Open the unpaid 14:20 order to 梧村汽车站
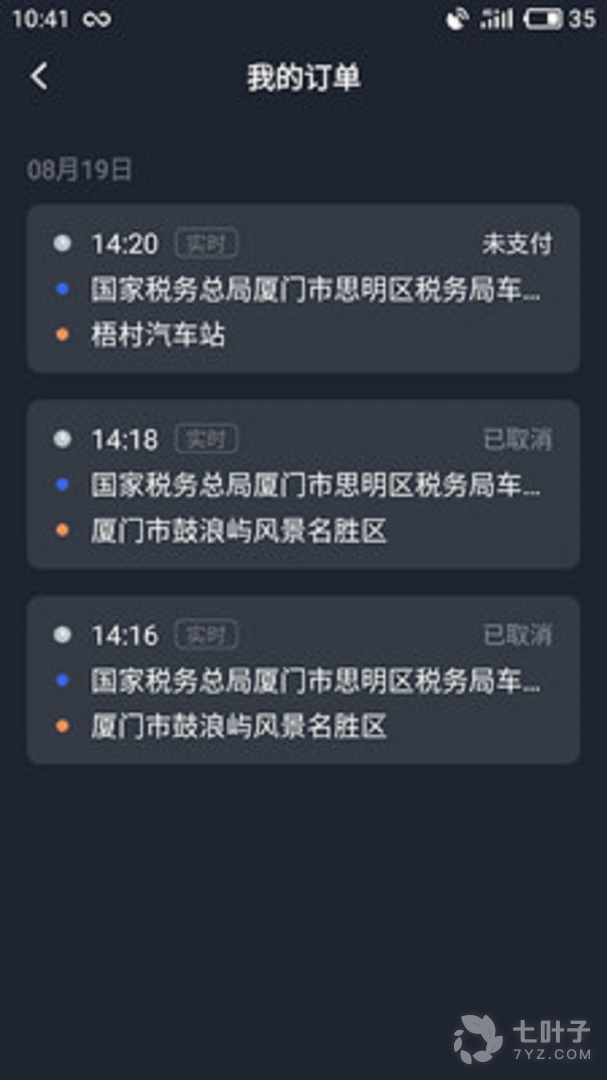 (x=303, y=289)
